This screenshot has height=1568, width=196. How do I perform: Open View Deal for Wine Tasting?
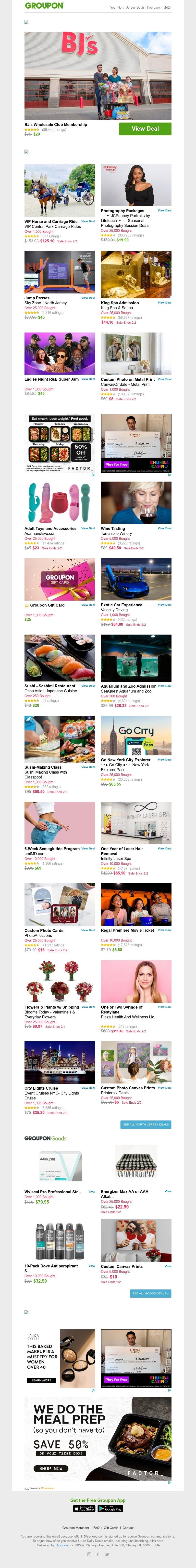tap(164, 528)
